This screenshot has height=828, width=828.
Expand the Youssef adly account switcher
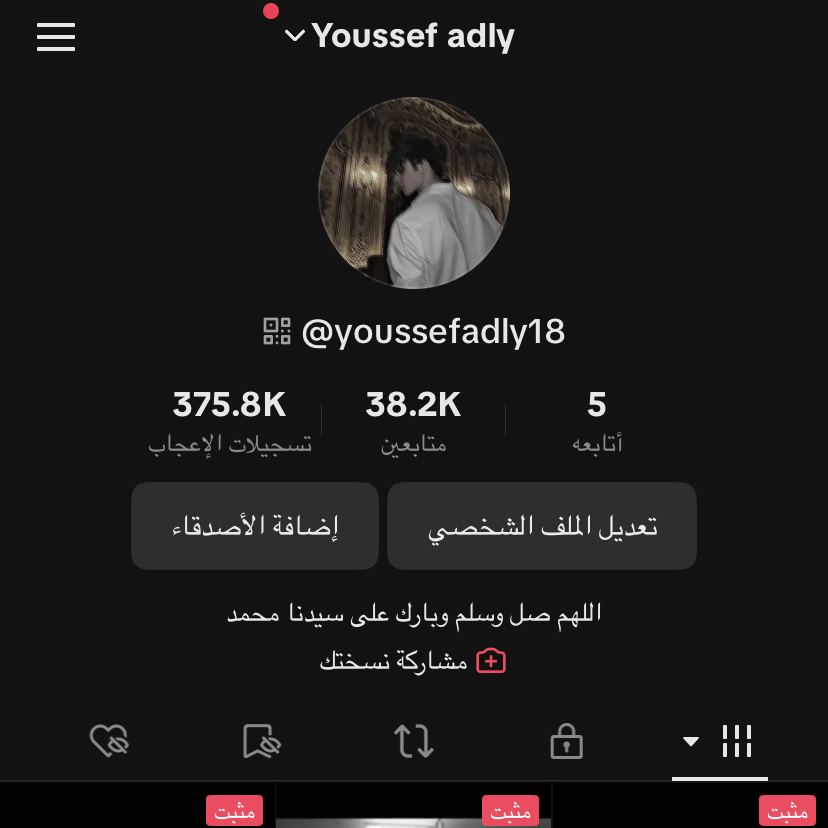(400, 37)
